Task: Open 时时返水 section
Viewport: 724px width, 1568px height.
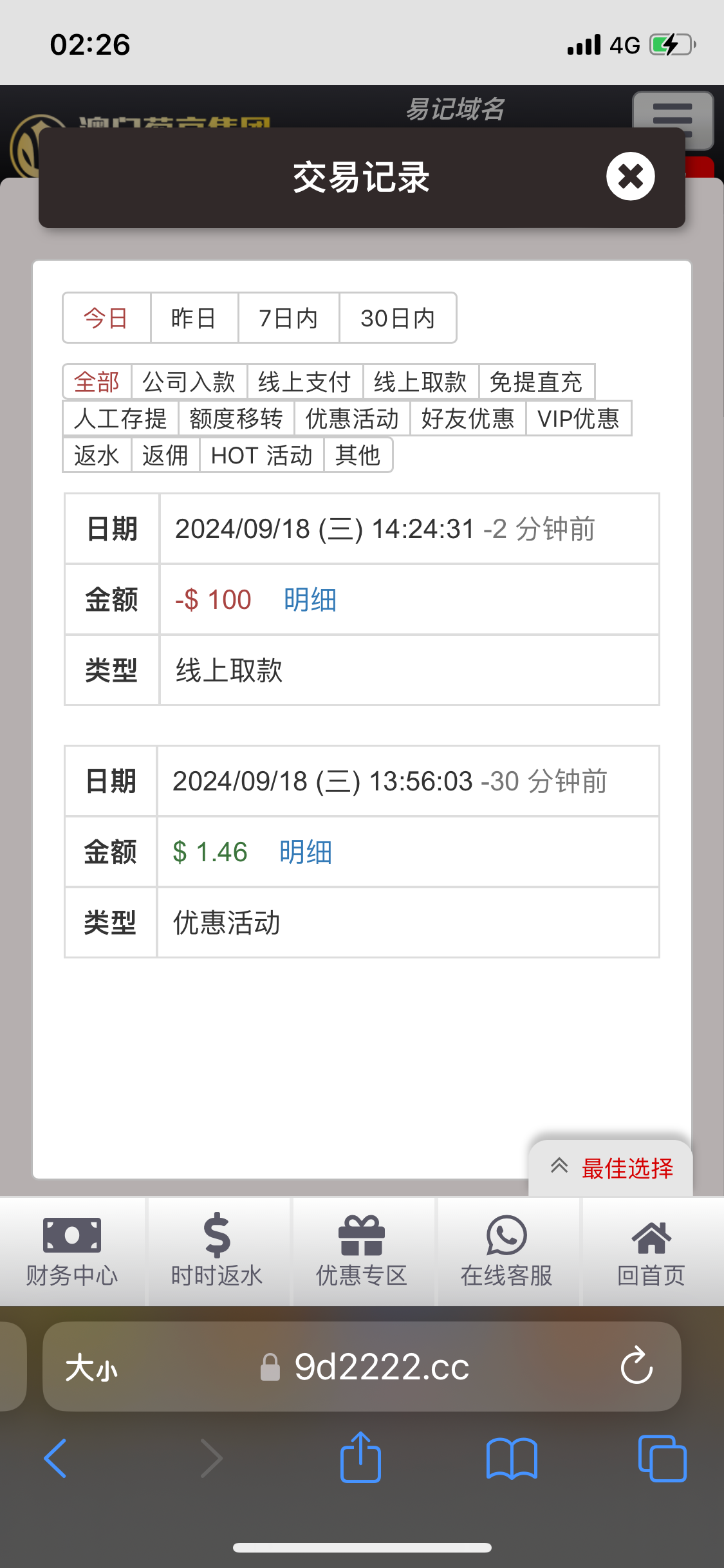Action: (217, 1251)
